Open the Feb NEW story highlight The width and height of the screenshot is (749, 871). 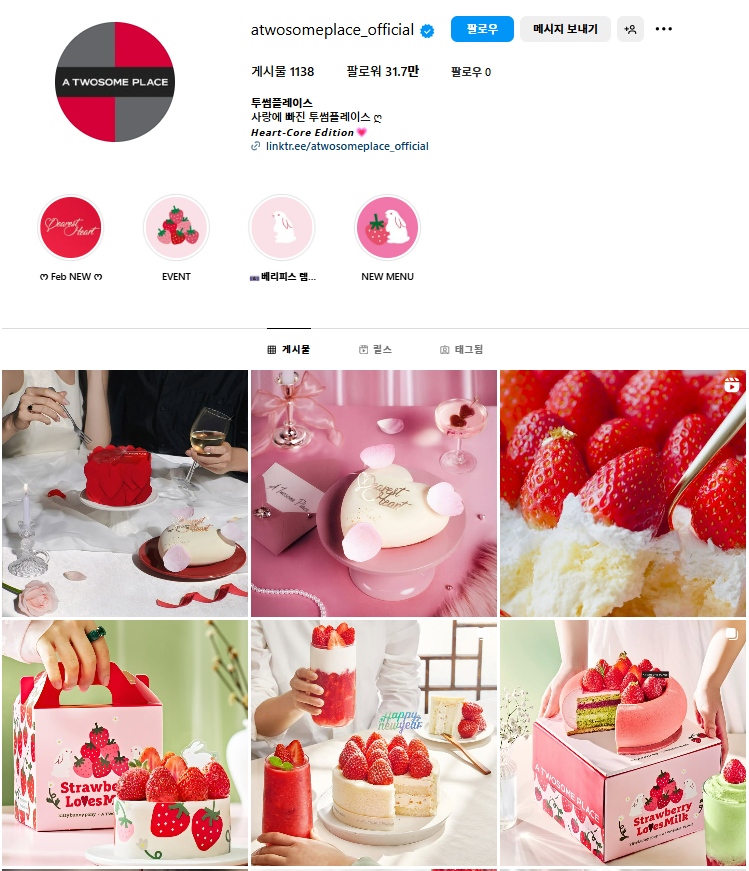coord(71,228)
